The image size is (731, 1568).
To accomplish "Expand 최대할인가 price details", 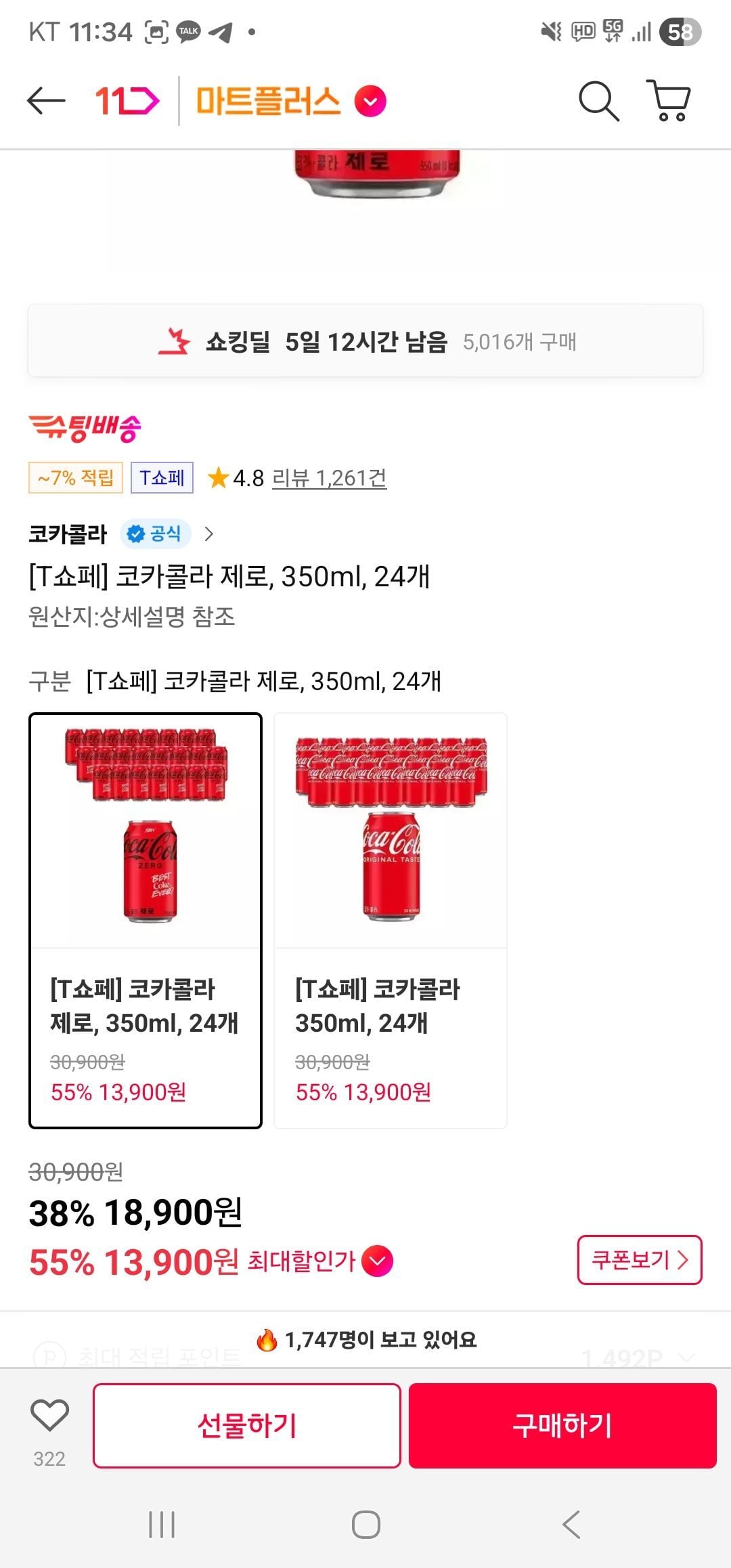I will point(377,1261).
